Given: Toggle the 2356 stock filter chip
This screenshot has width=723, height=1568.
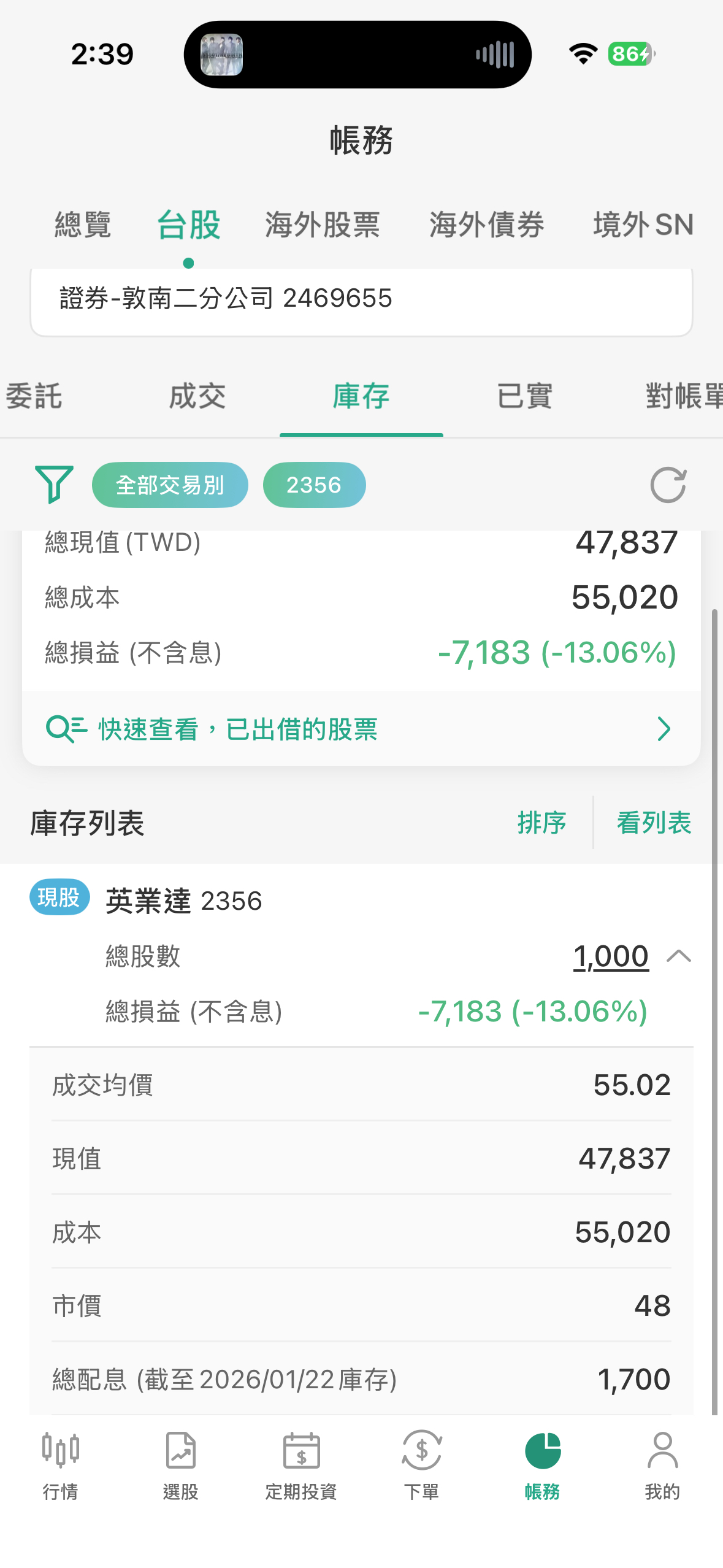Looking at the screenshot, I should coord(314,485).
